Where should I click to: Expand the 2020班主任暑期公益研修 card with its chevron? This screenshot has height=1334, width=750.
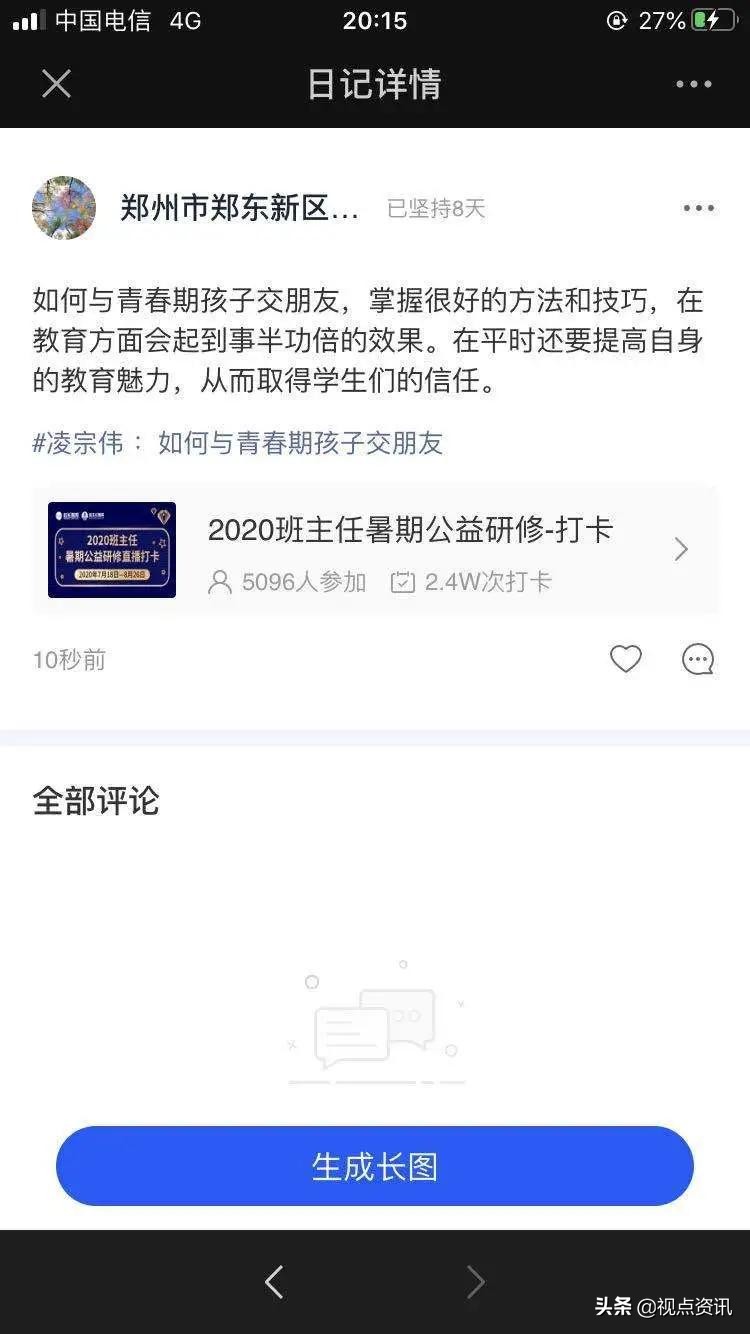[681, 549]
